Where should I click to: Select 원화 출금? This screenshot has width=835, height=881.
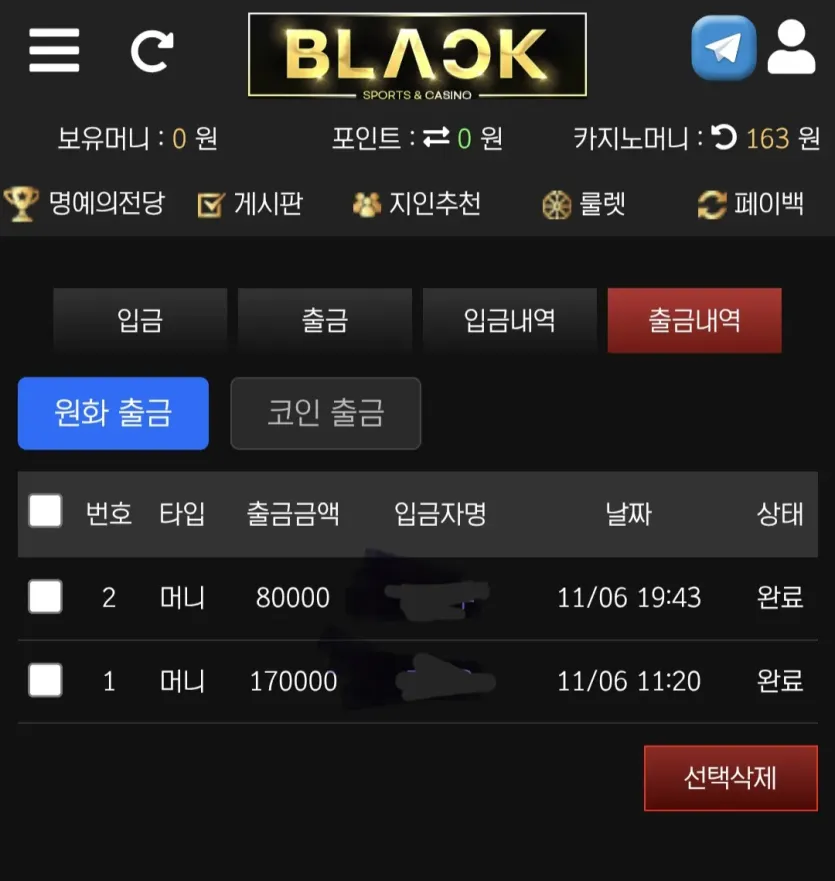(x=113, y=413)
